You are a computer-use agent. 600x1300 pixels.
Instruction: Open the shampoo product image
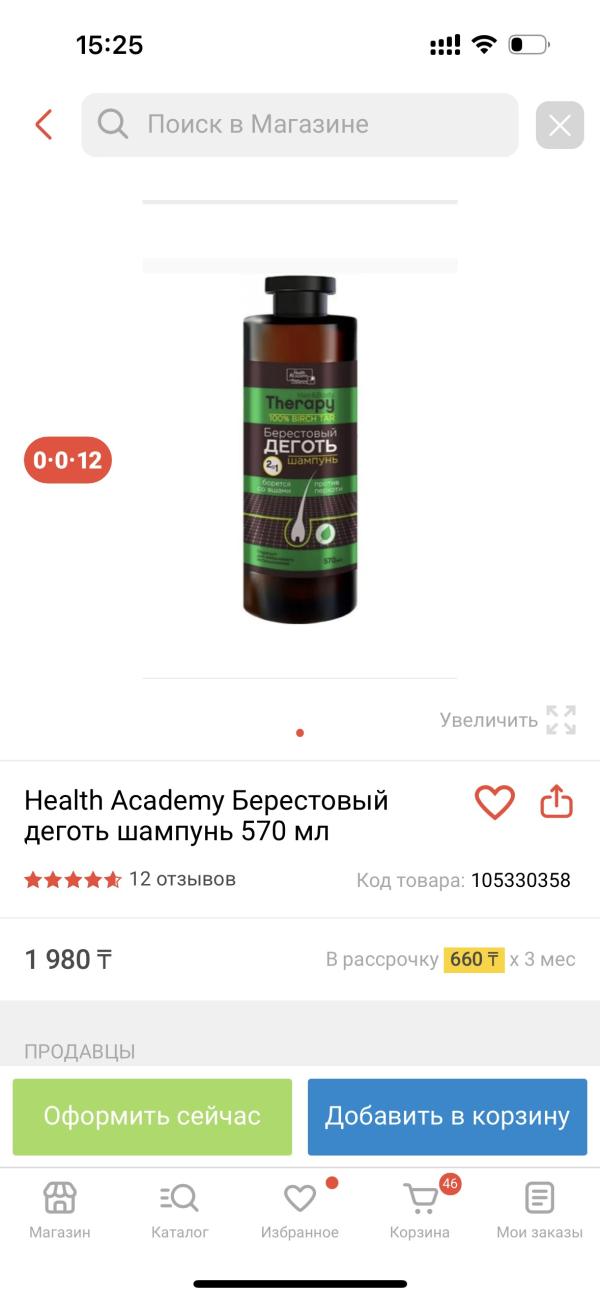click(300, 450)
